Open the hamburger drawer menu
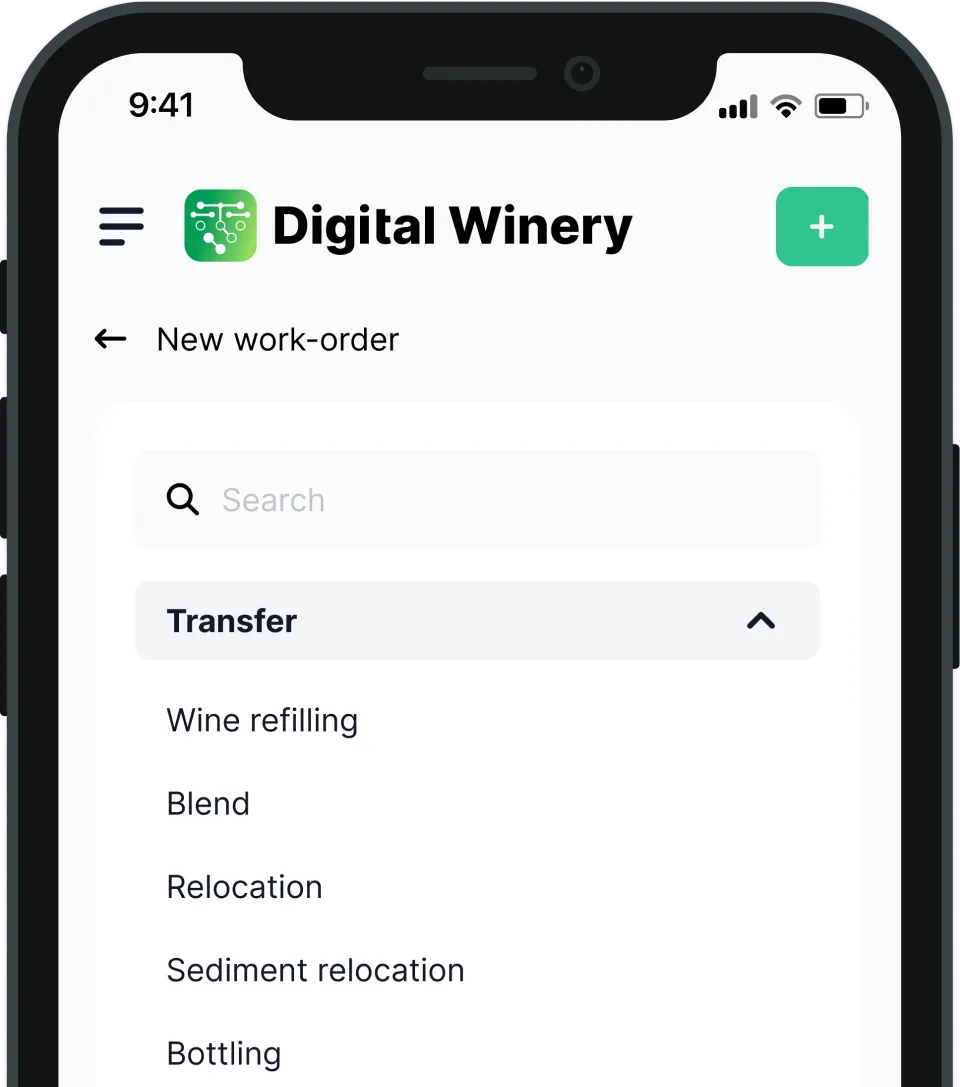Viewport: 960px width, 1087px height. (121, 226)
